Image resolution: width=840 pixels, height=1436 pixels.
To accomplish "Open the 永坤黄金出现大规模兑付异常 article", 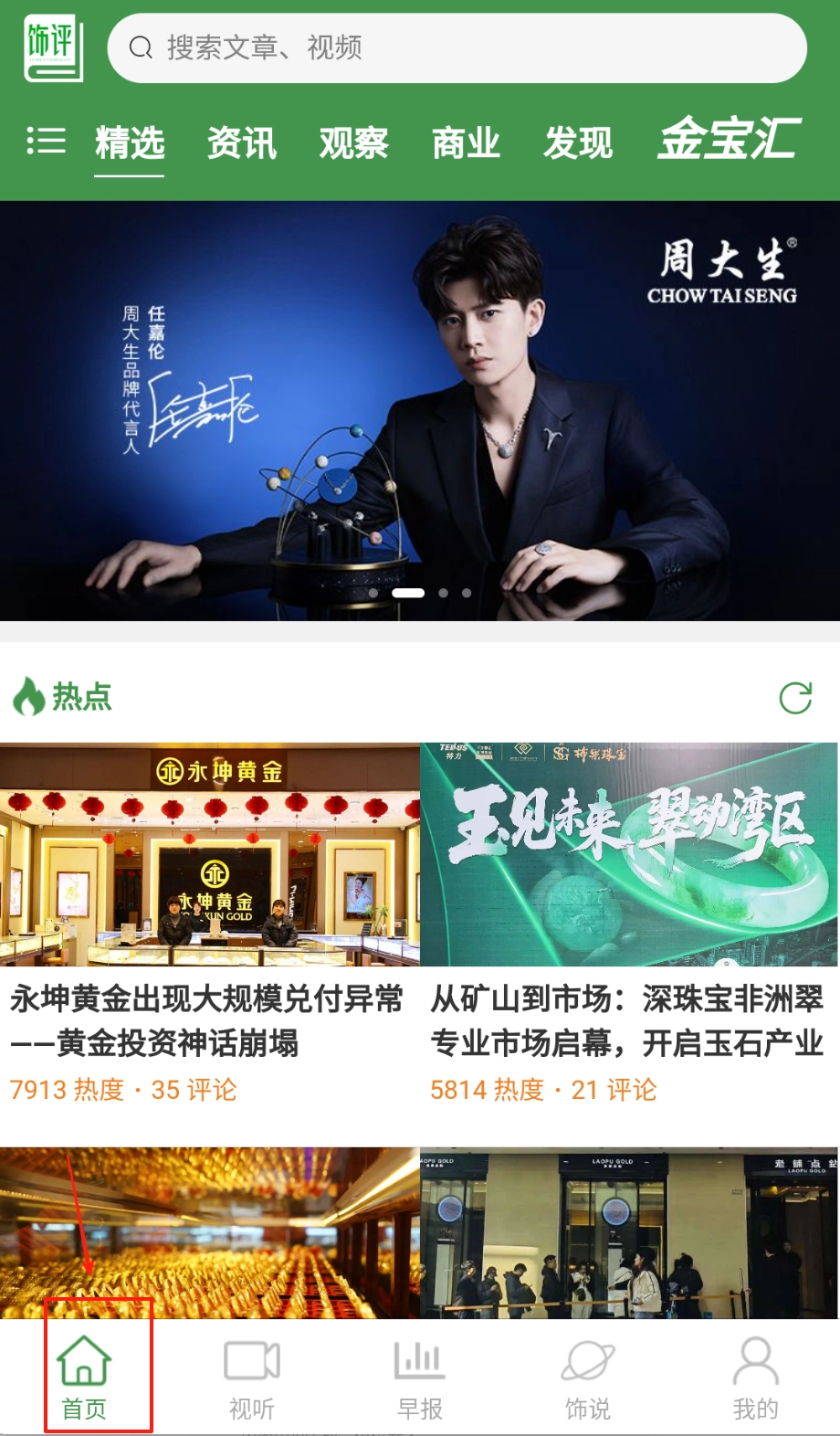I will pyautogui.click(x=208, y=1019).
